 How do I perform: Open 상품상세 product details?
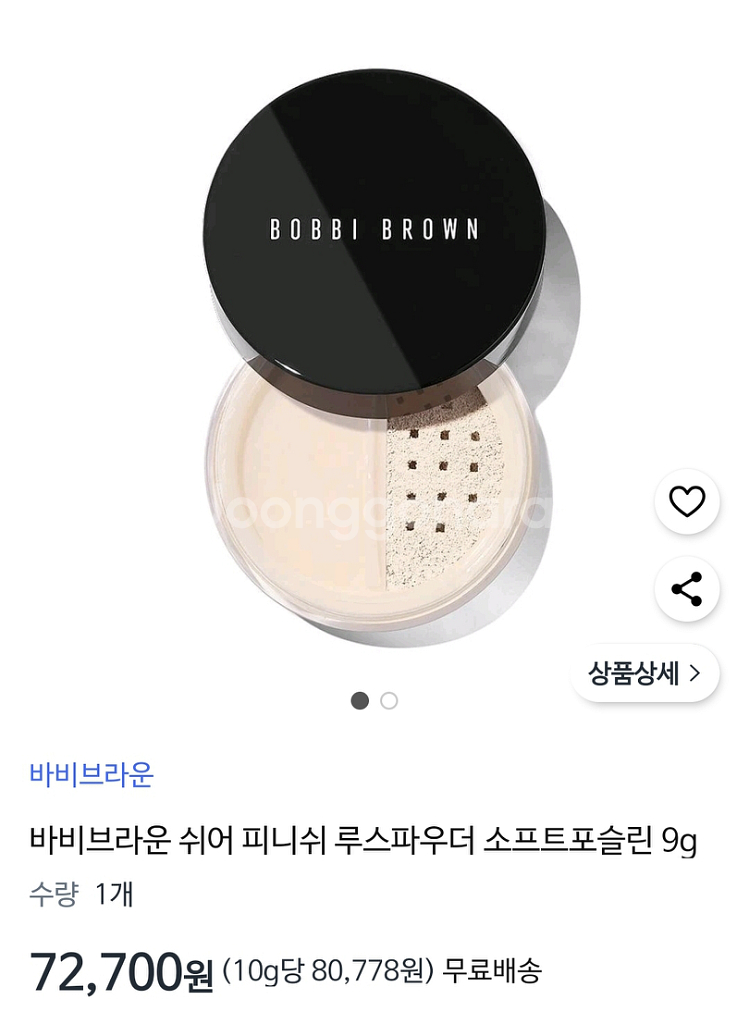[x=645, y=673]
